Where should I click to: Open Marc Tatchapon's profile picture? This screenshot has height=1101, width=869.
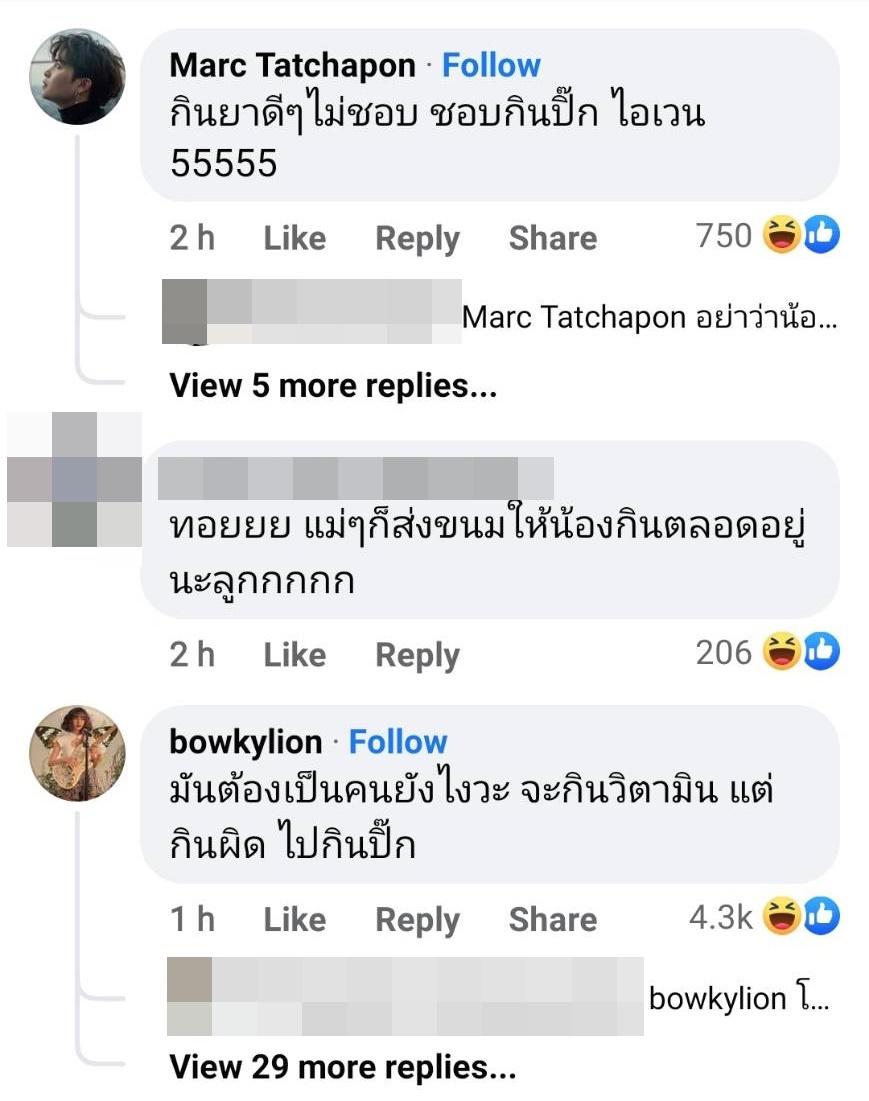click(78, 77)
